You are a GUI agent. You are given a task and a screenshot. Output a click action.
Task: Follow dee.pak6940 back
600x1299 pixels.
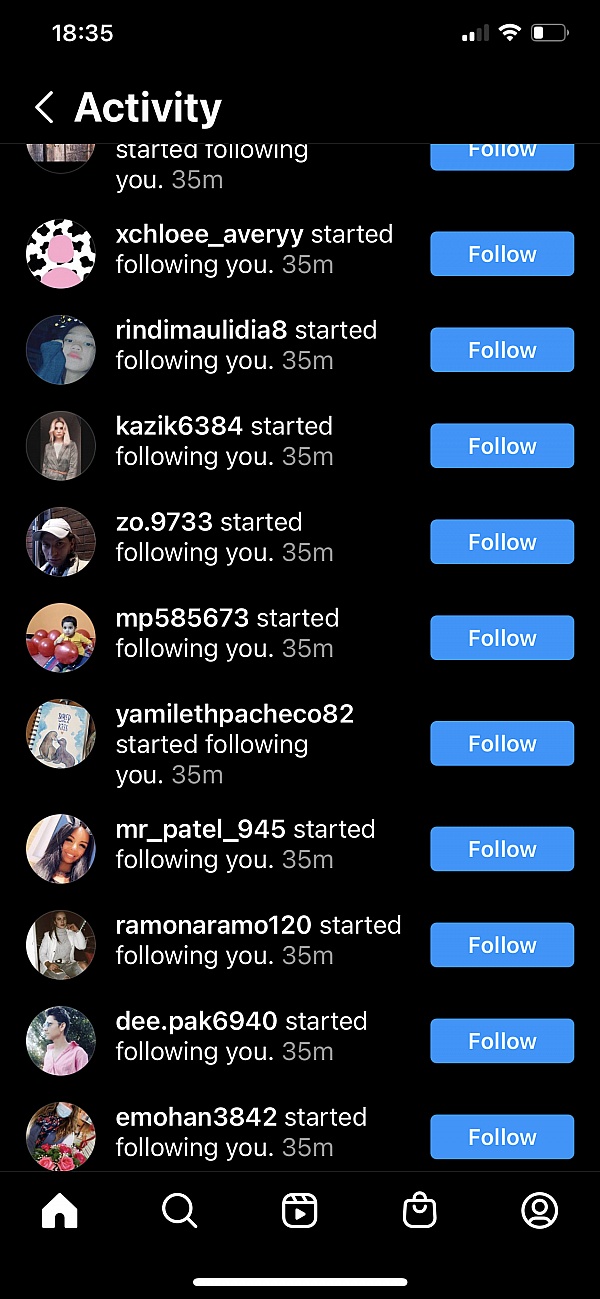502,1041
